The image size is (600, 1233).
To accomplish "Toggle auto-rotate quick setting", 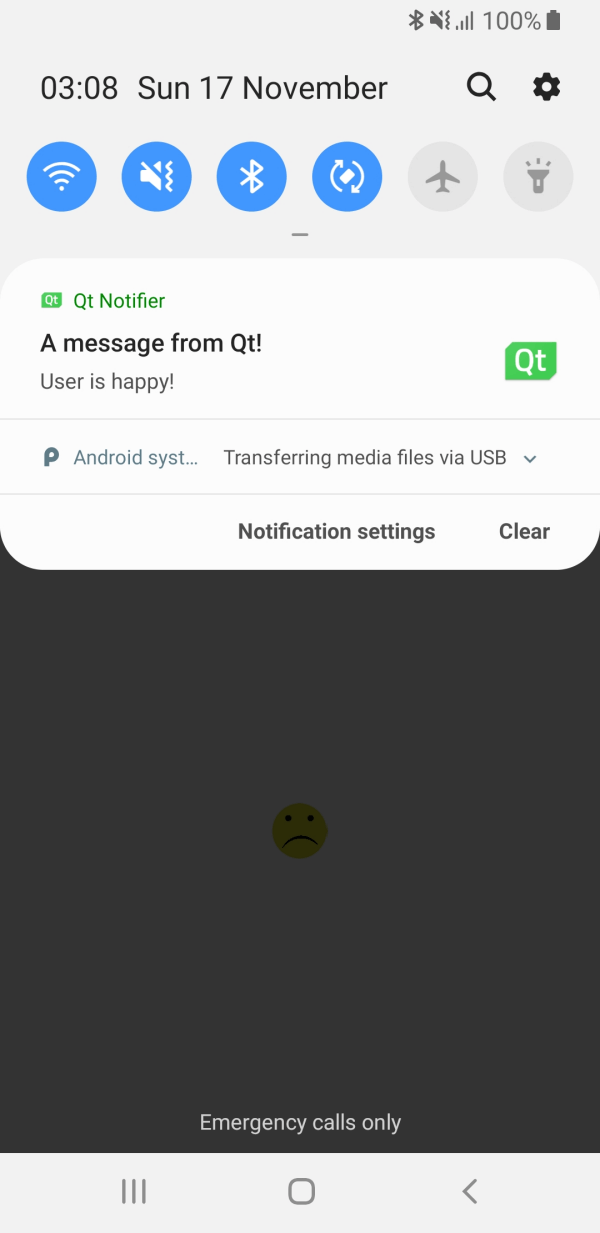I will pos(347,177).
